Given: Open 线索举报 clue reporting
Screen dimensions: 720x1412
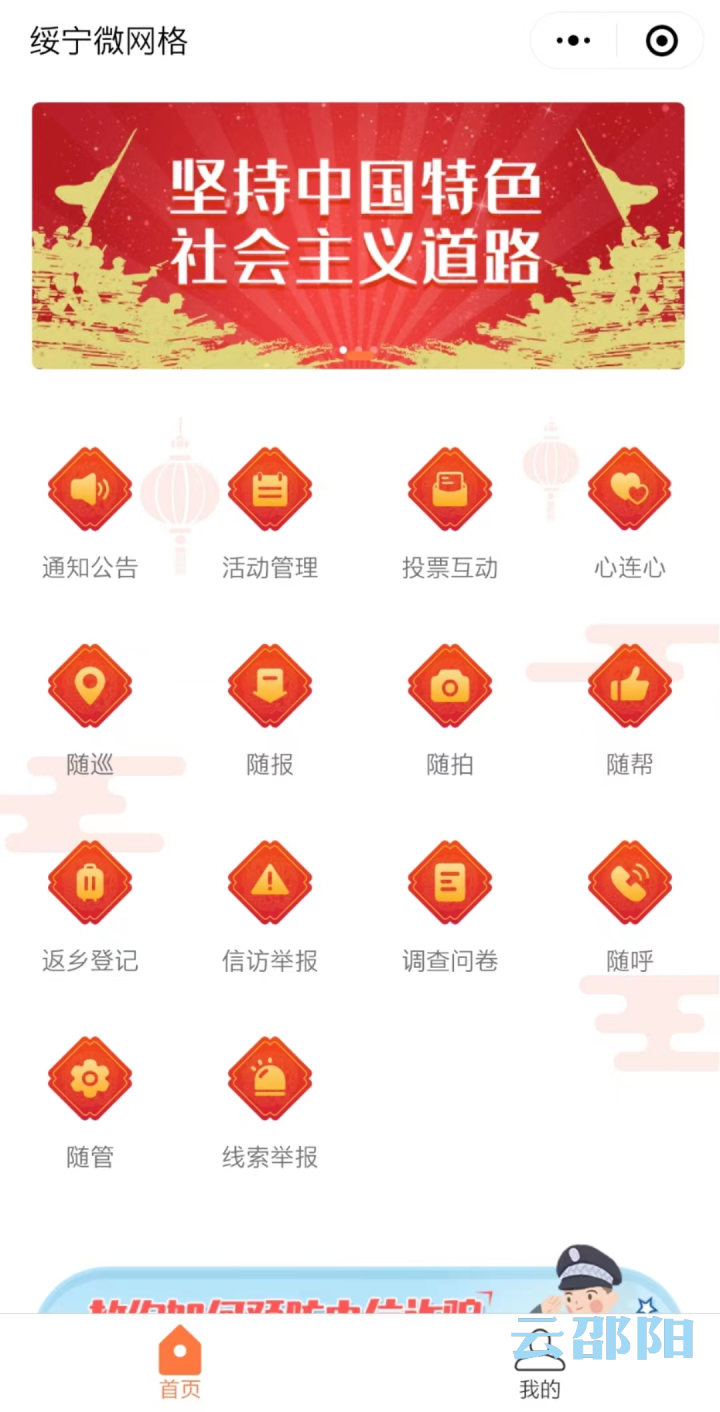Looking at the screenshot, I should [270, 1080].
